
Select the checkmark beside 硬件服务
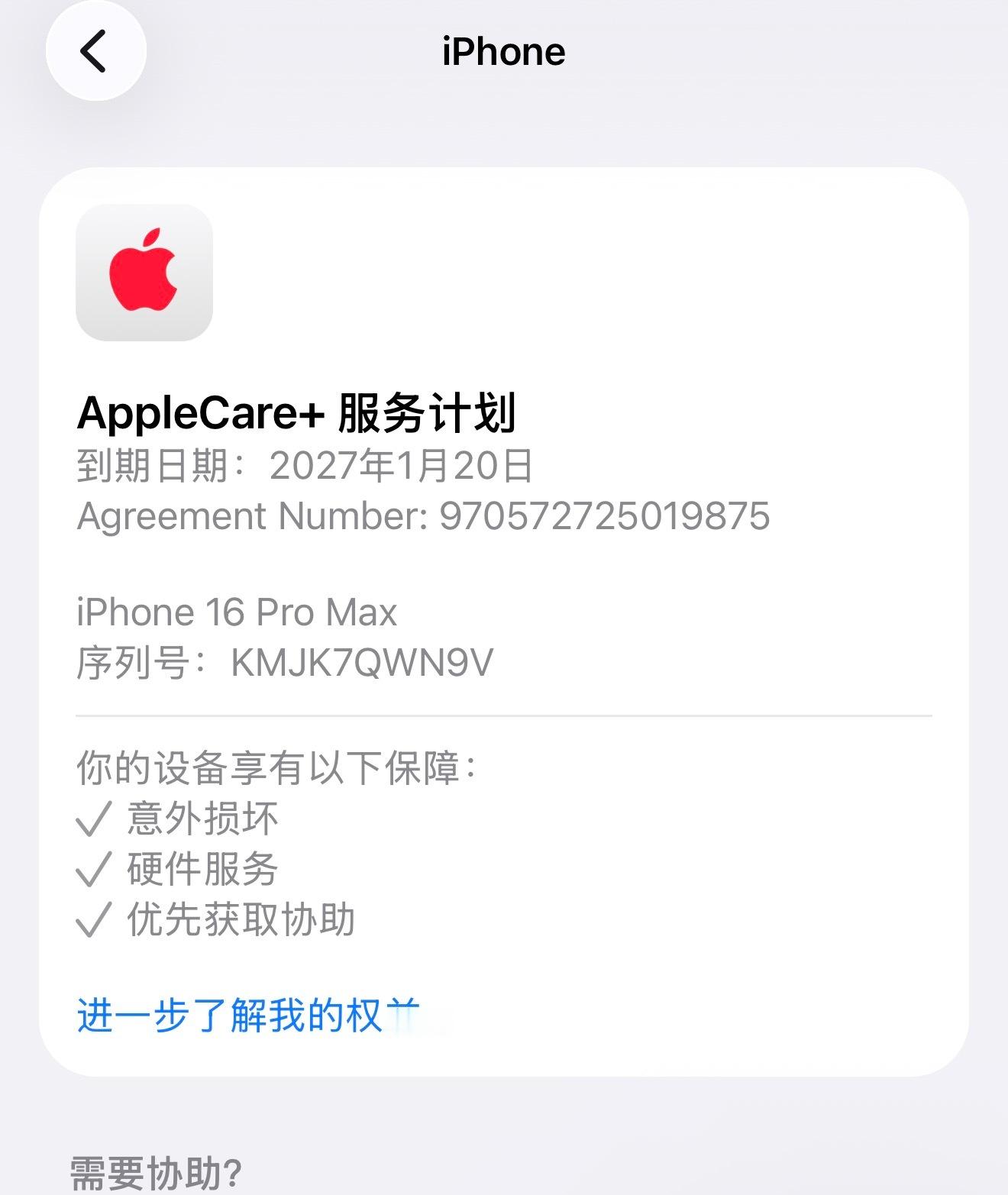coord(93,868)
